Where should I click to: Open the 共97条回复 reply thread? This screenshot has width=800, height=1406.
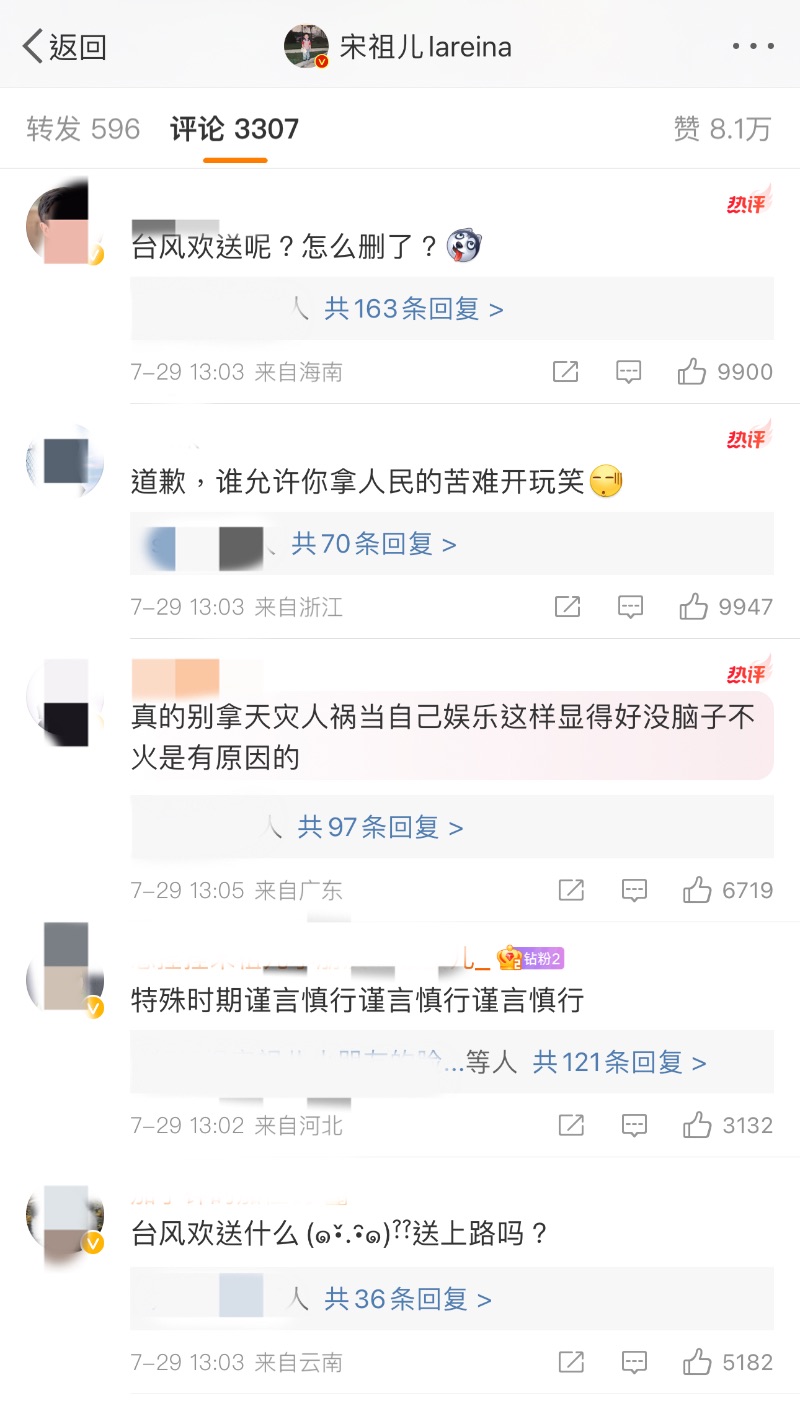380,827
